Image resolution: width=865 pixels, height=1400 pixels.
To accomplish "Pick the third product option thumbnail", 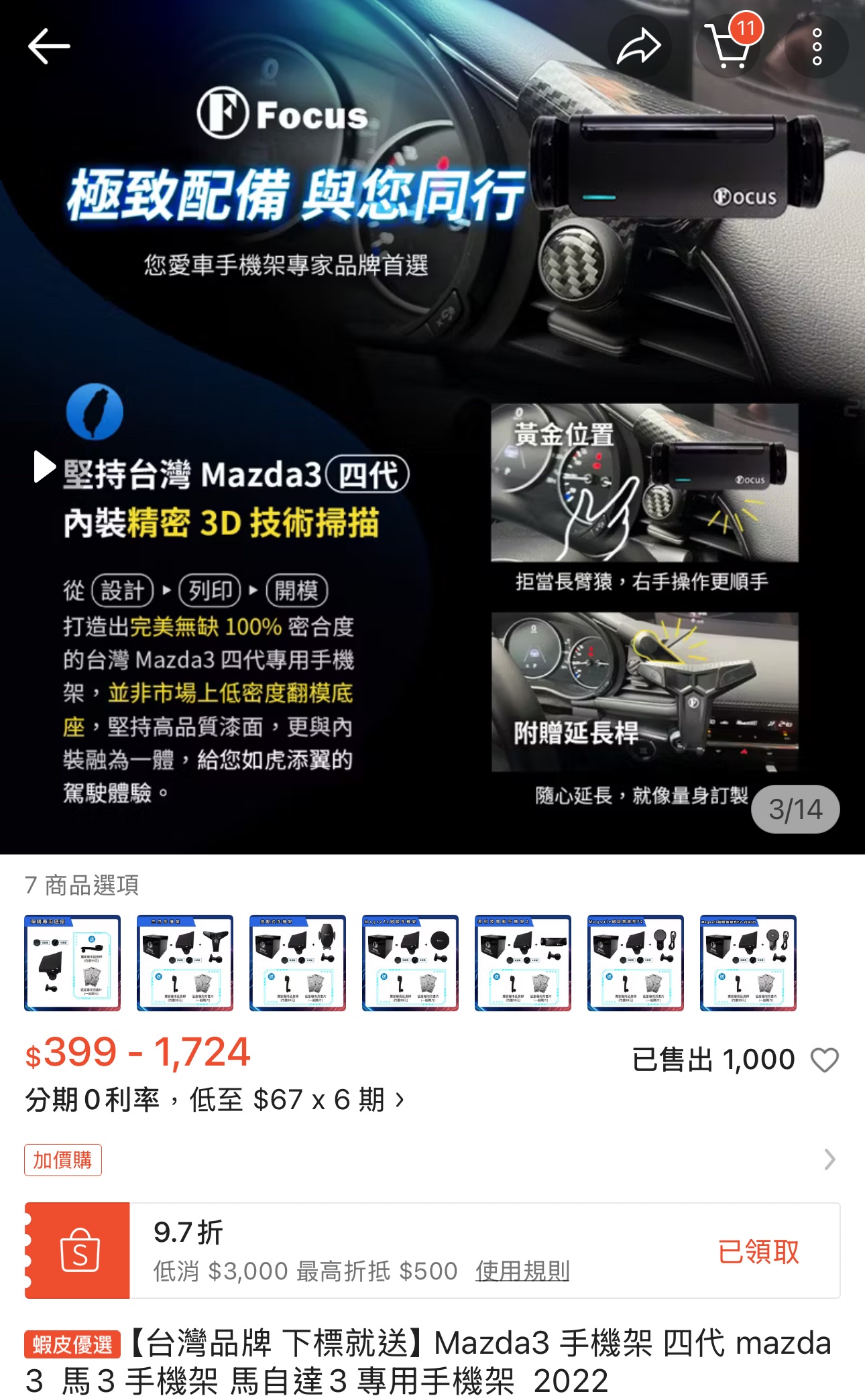I will [298, 962].
